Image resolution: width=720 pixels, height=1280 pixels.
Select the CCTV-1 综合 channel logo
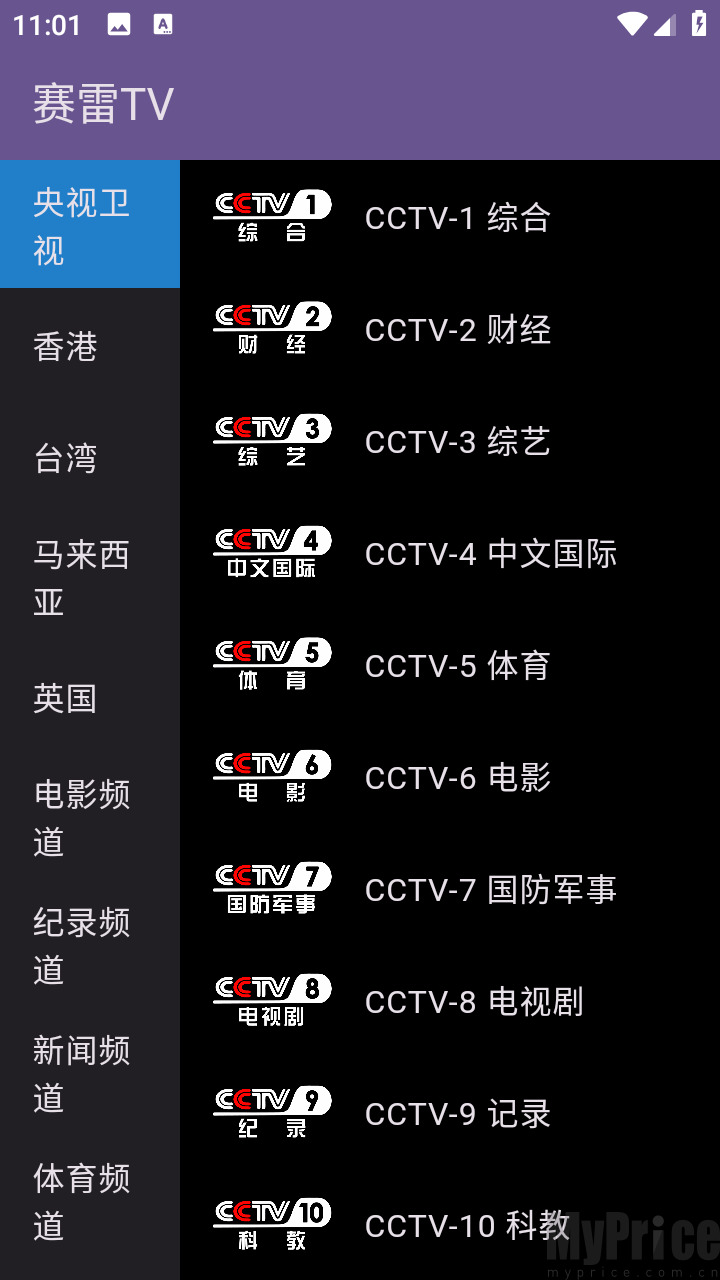click(271, 213)
